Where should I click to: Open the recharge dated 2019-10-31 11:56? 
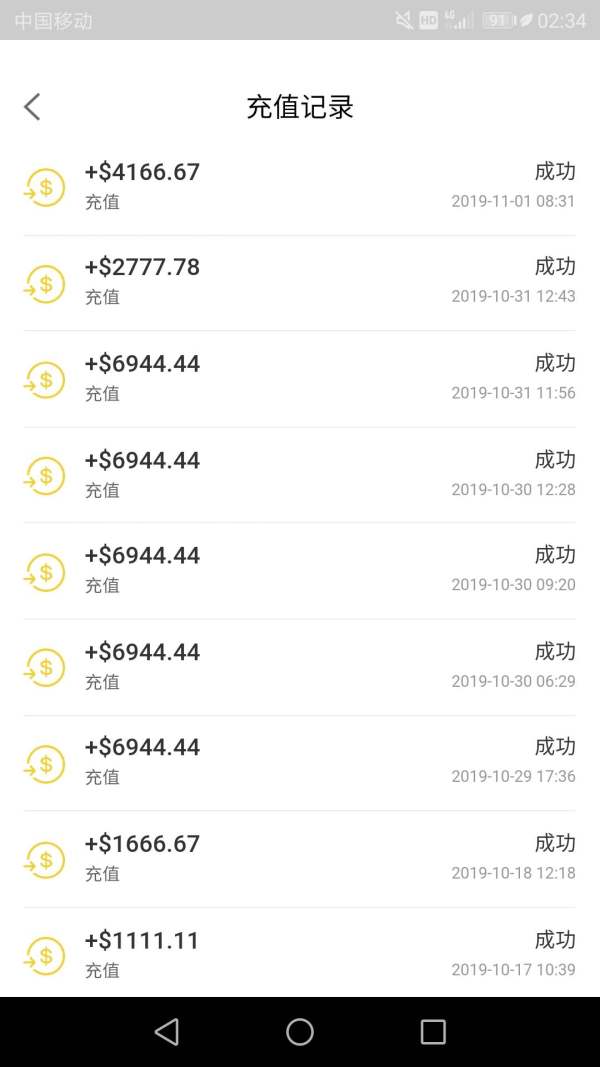(300, 379)
